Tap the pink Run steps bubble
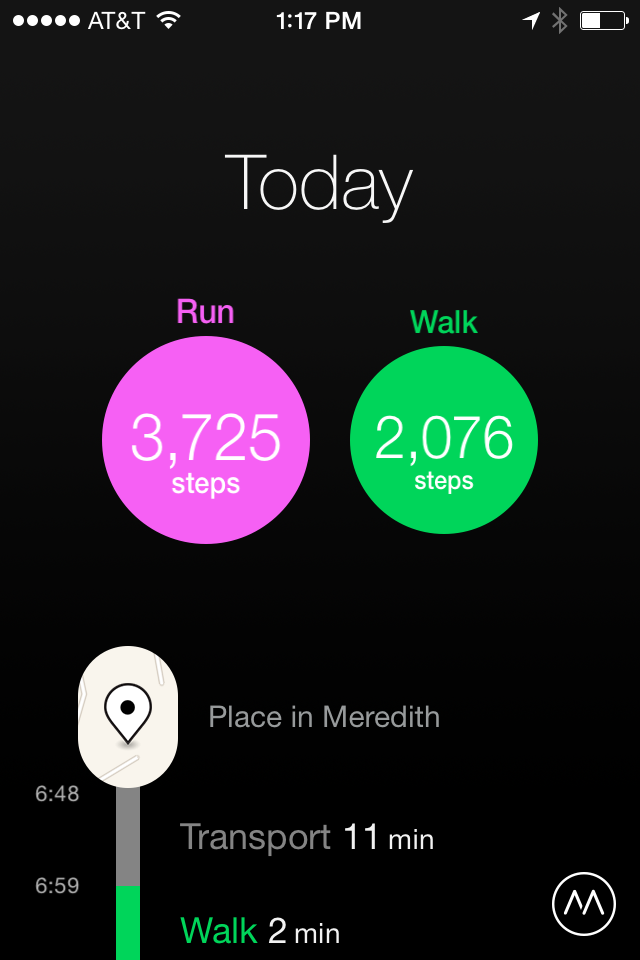 coord(206,440)
